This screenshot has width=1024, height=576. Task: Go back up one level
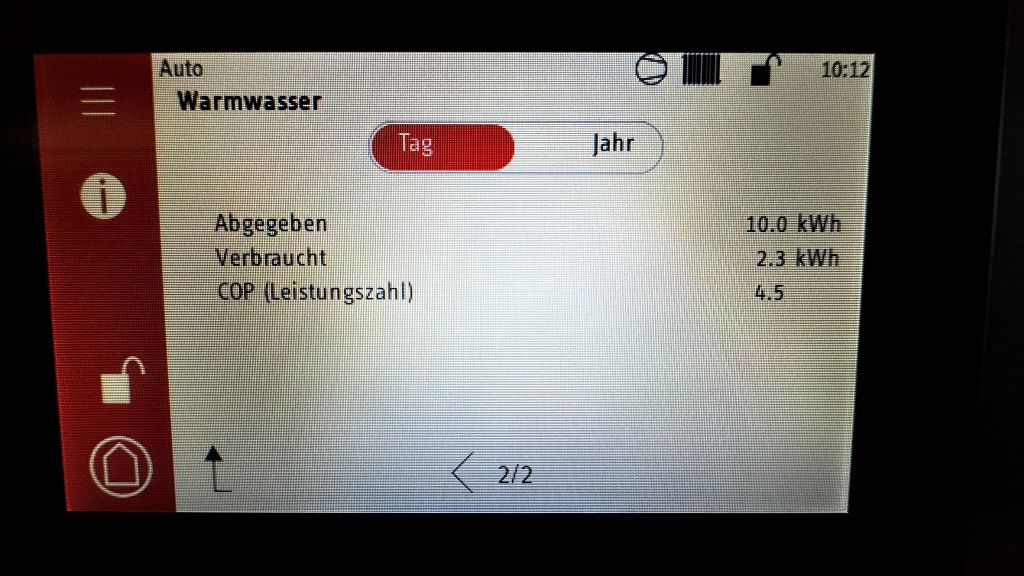coord(217,469)
